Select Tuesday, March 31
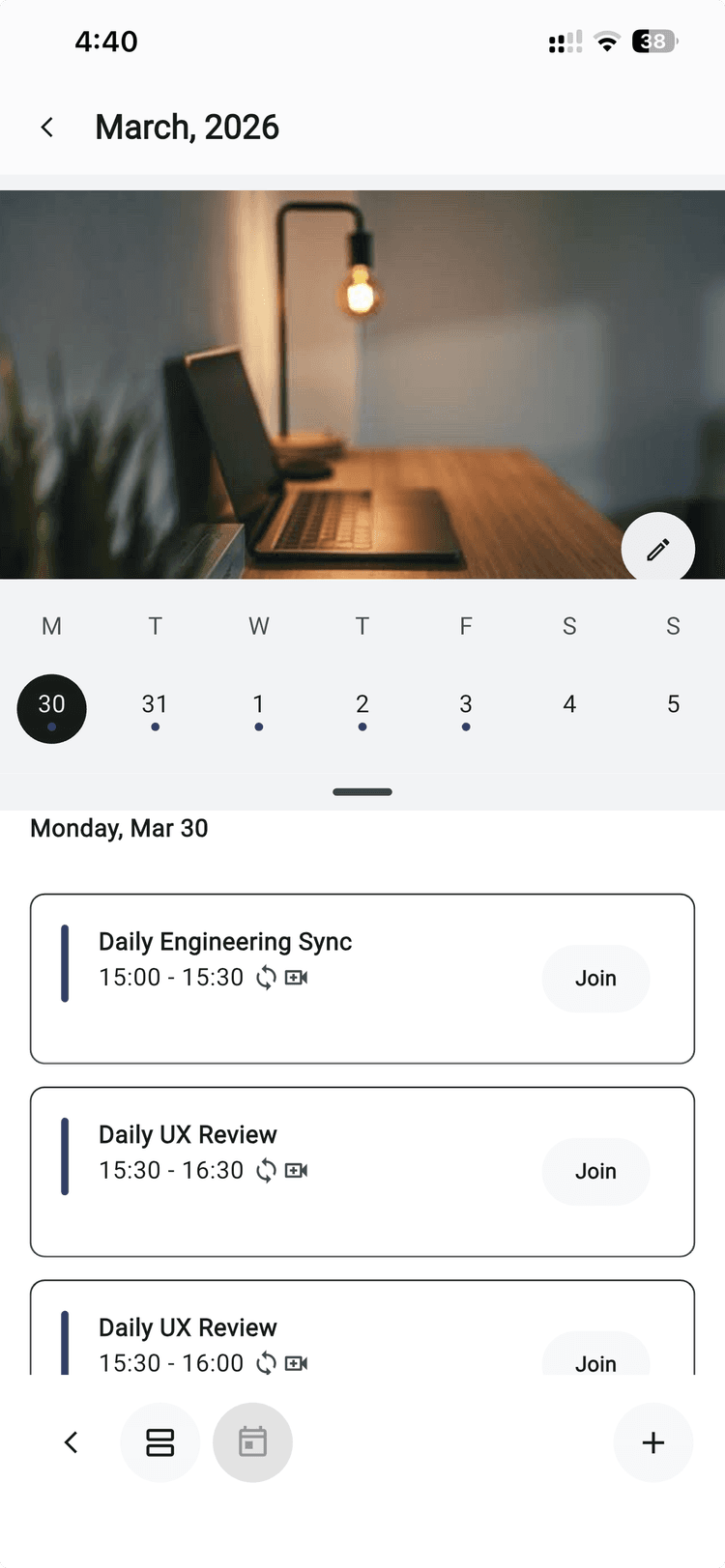The height and width of the screenshot is (1568, 725). [x=155, y=704]
